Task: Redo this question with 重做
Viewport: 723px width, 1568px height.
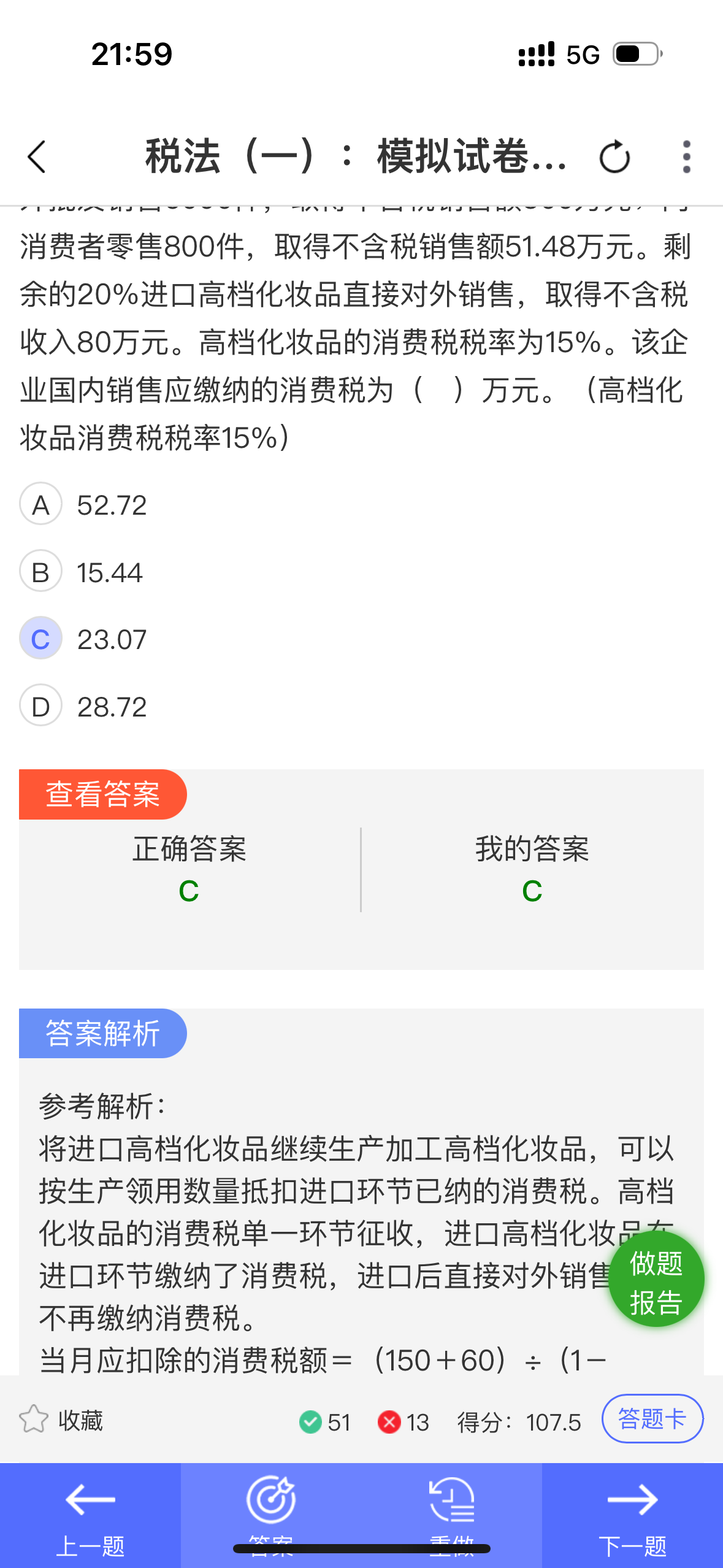Action: pos(452,1515)
